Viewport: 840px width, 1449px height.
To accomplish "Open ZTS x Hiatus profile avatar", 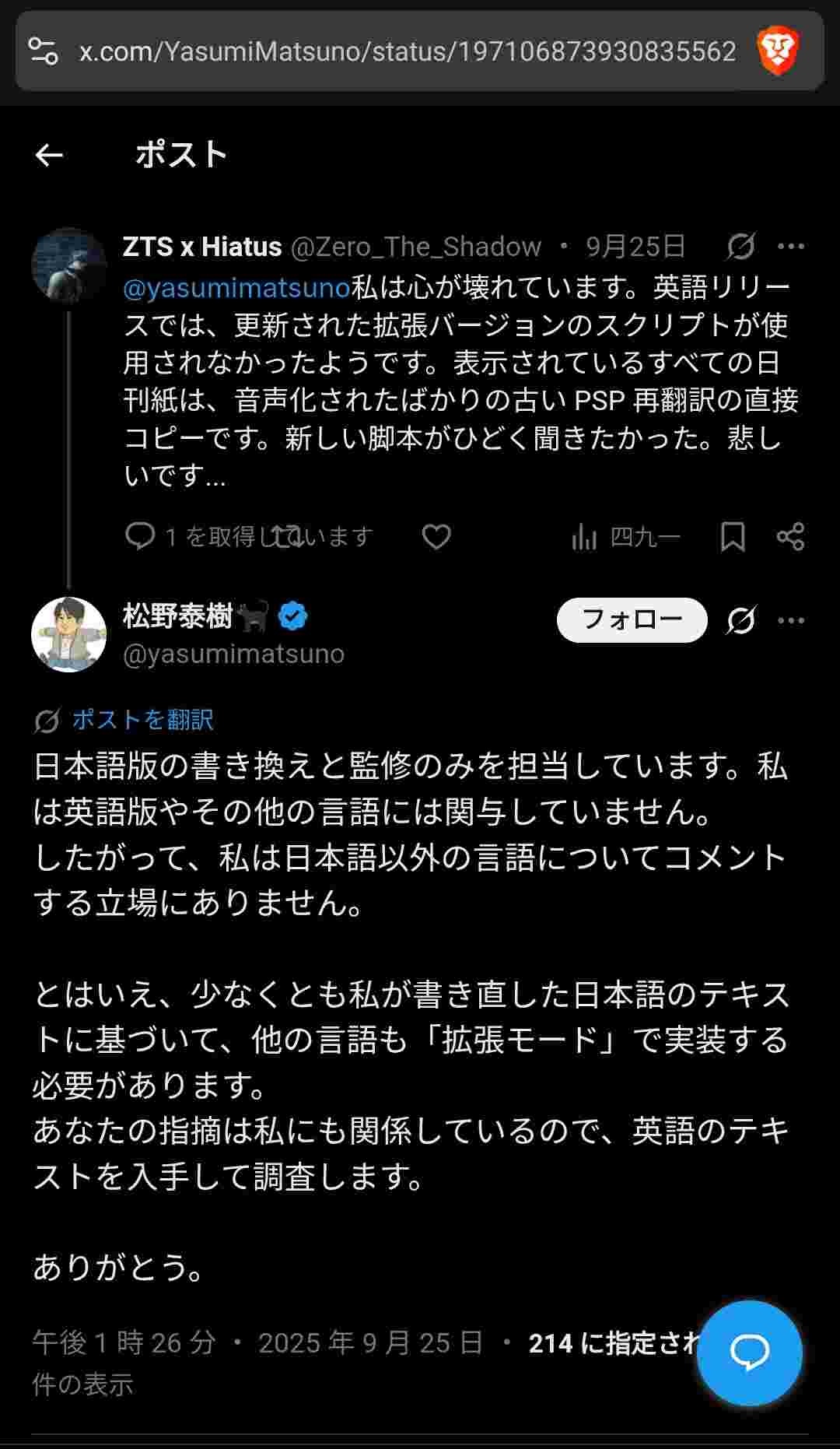I will (68, 265).
